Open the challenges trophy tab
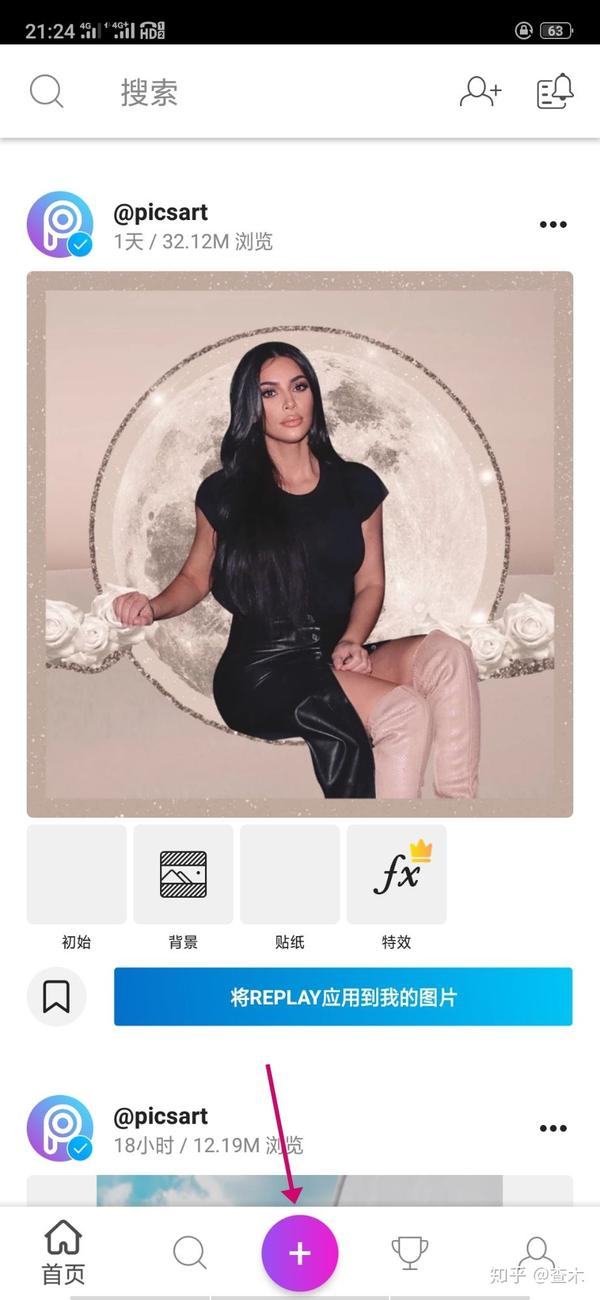600x1300 pixels. (x=409, y=1252)
